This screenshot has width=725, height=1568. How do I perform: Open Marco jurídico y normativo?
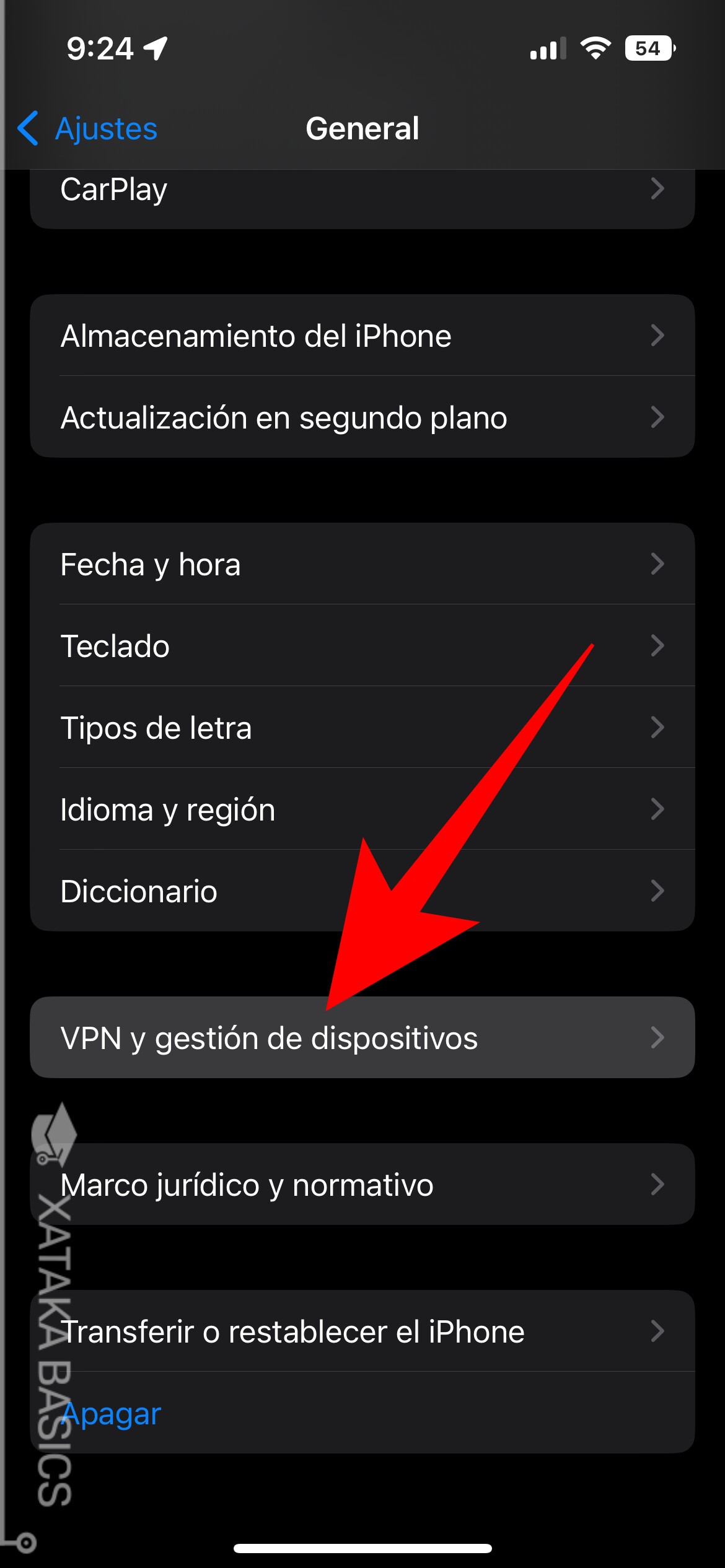362,1185
